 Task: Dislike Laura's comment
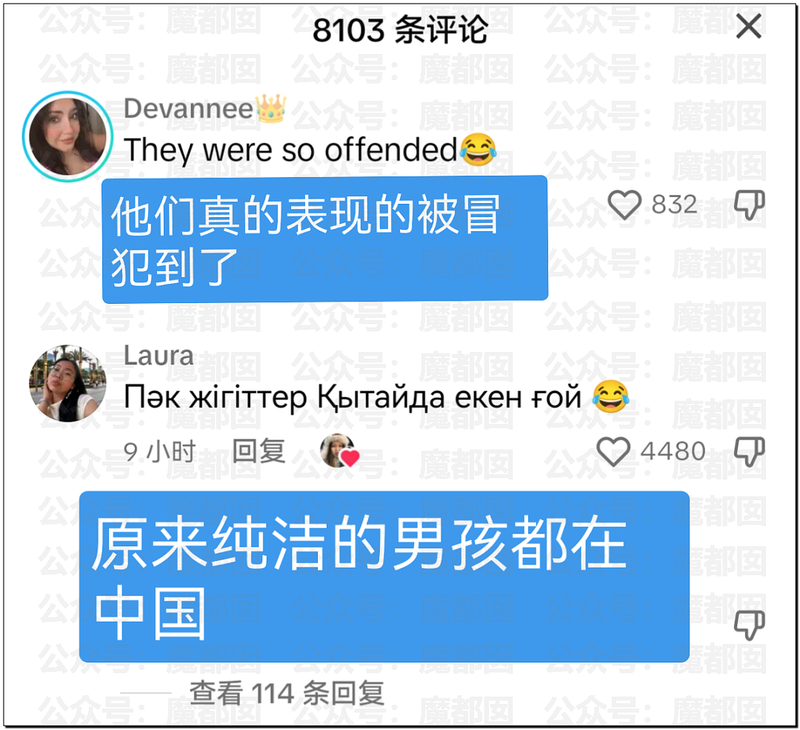pos(749,452)
